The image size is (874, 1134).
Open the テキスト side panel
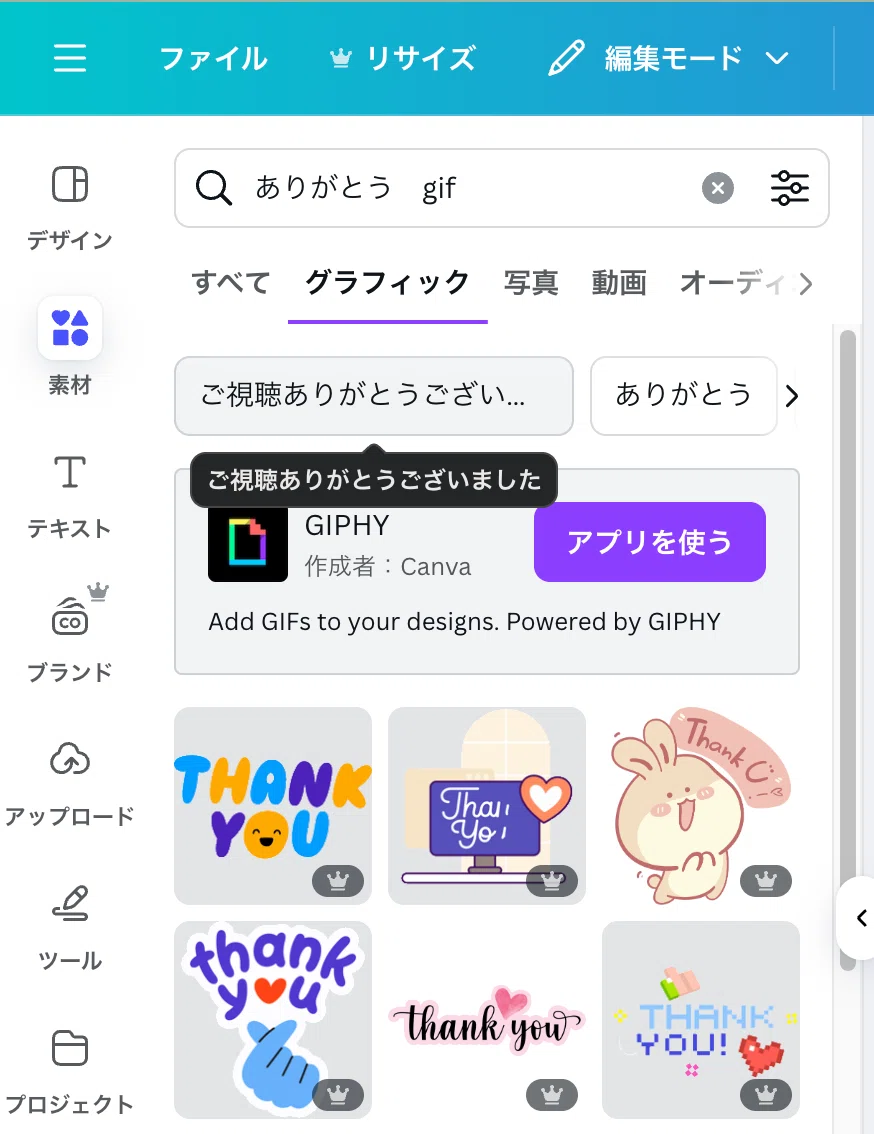click(70, 496)
